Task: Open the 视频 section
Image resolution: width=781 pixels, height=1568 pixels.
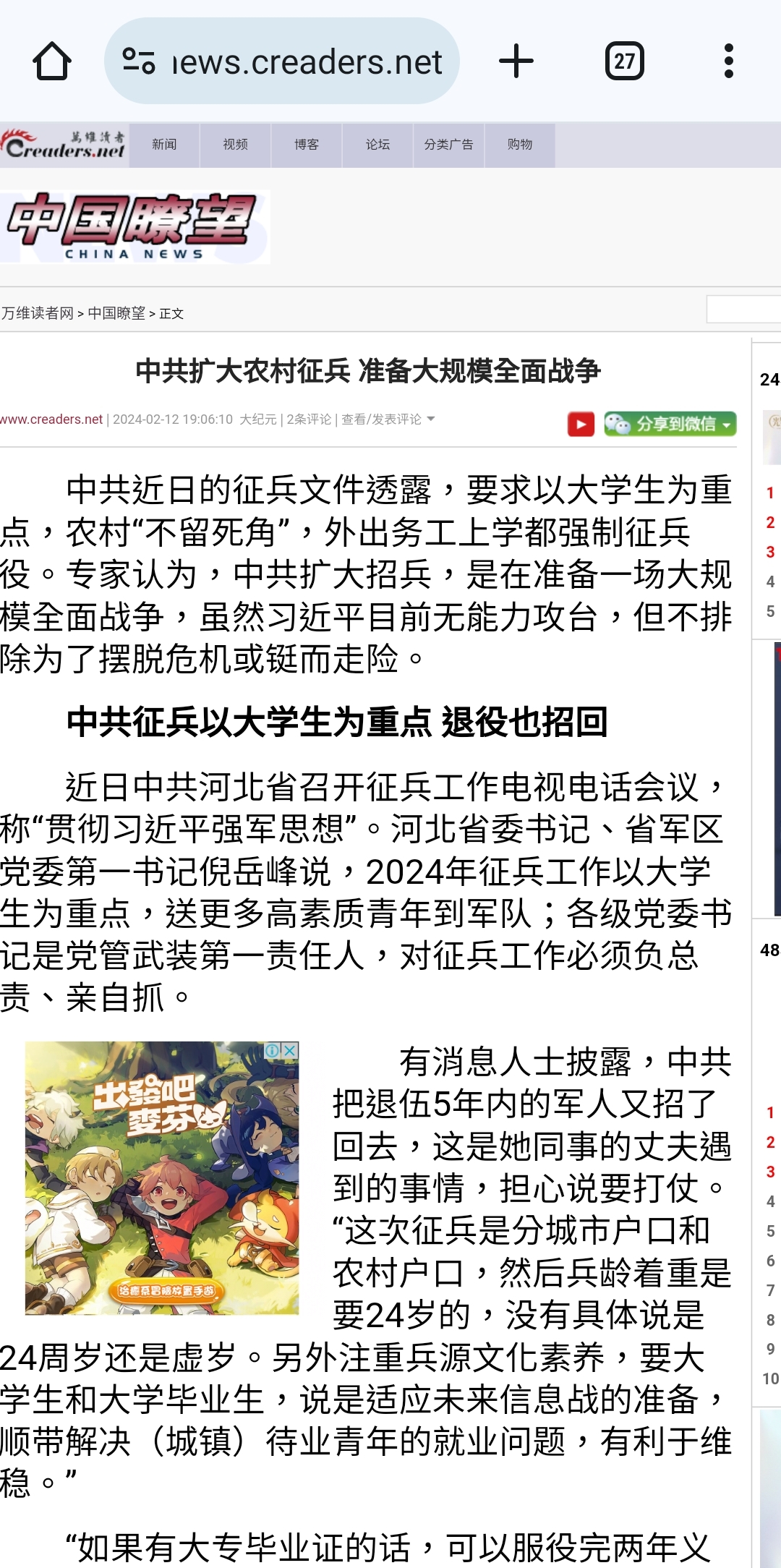Action: click(x=235, y=145)
